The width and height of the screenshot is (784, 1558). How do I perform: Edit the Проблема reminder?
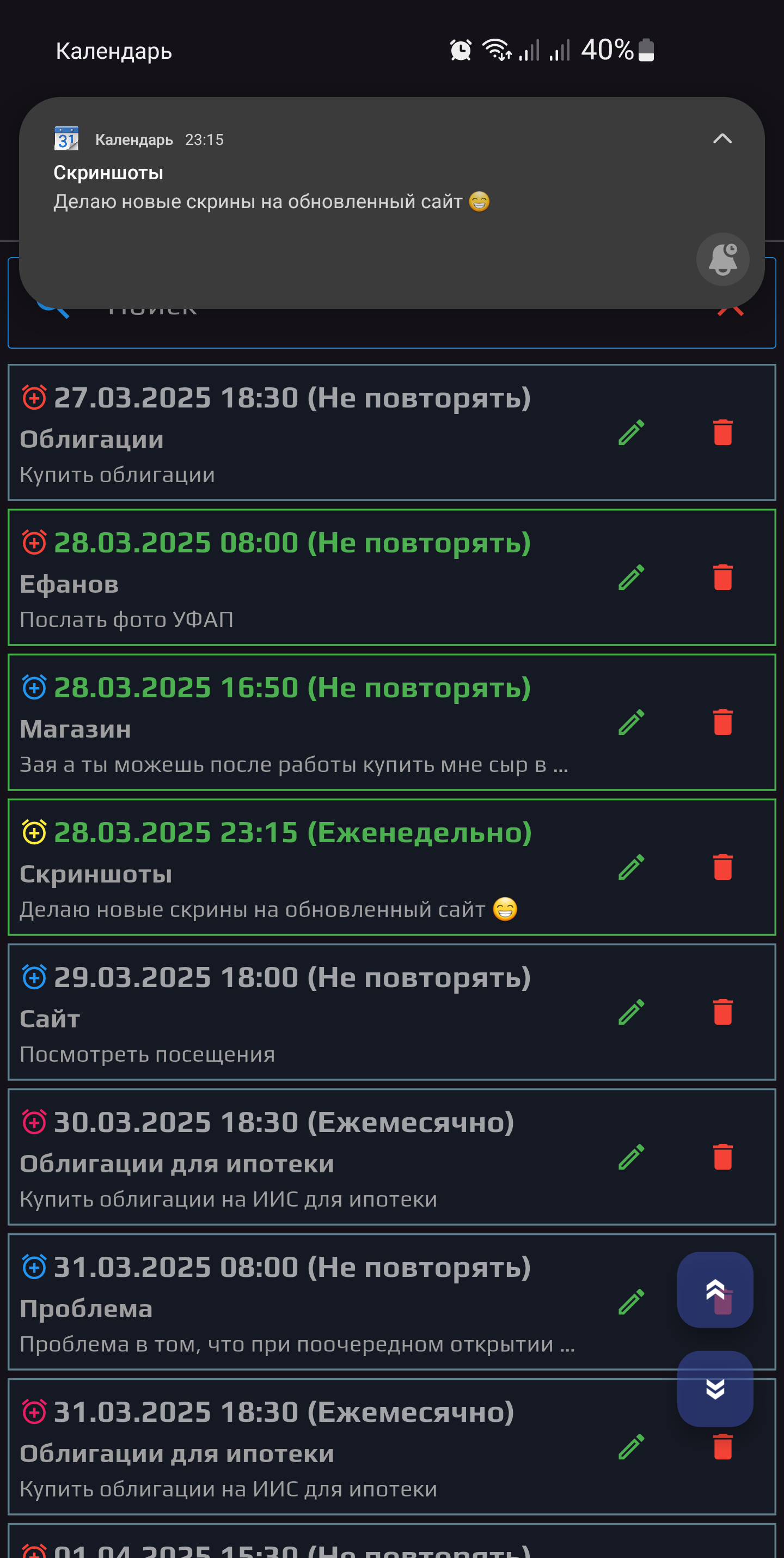pyautogui.click(x=631, y=1301)
